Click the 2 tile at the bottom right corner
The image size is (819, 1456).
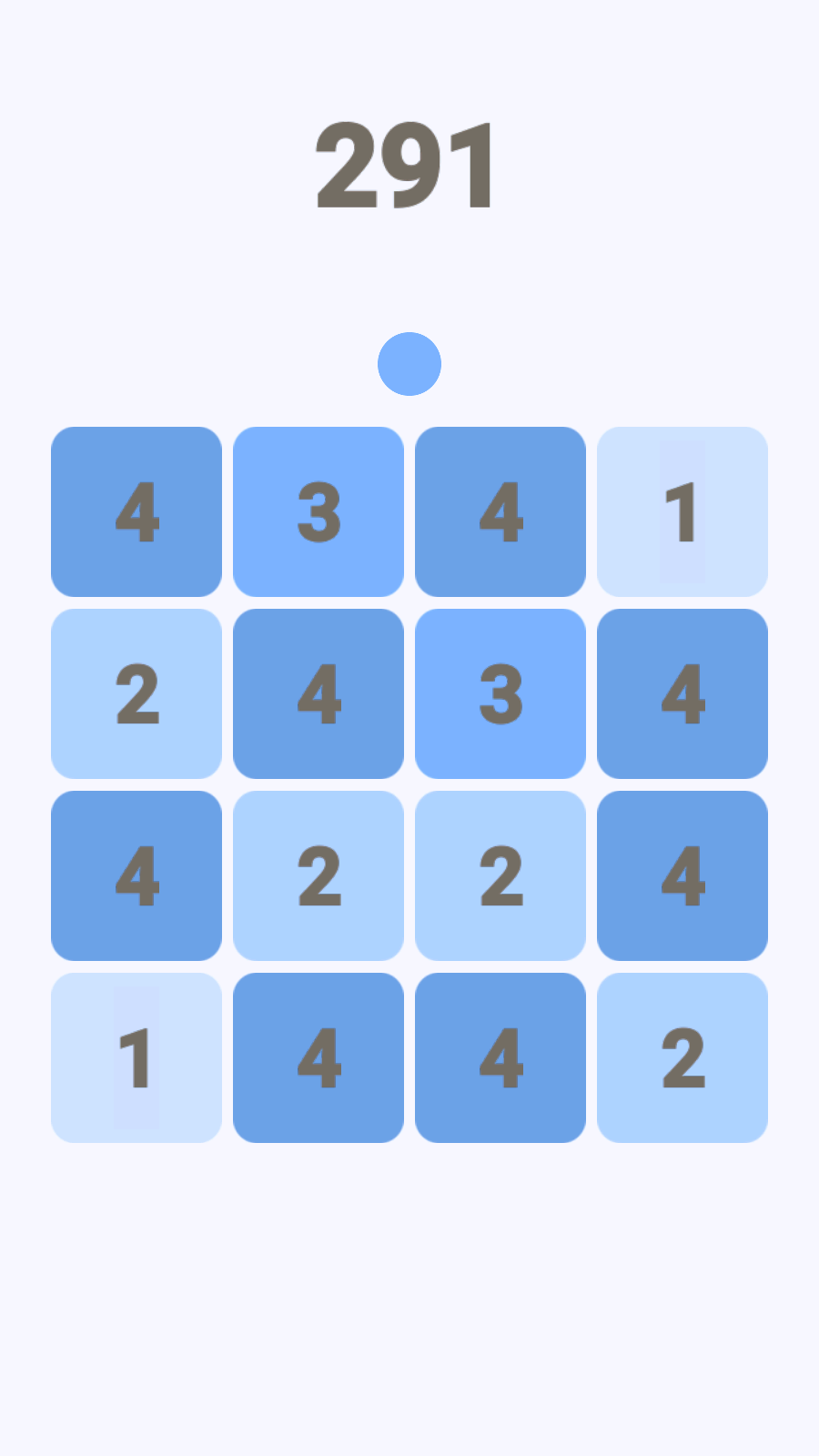(x=682, y=1057)
